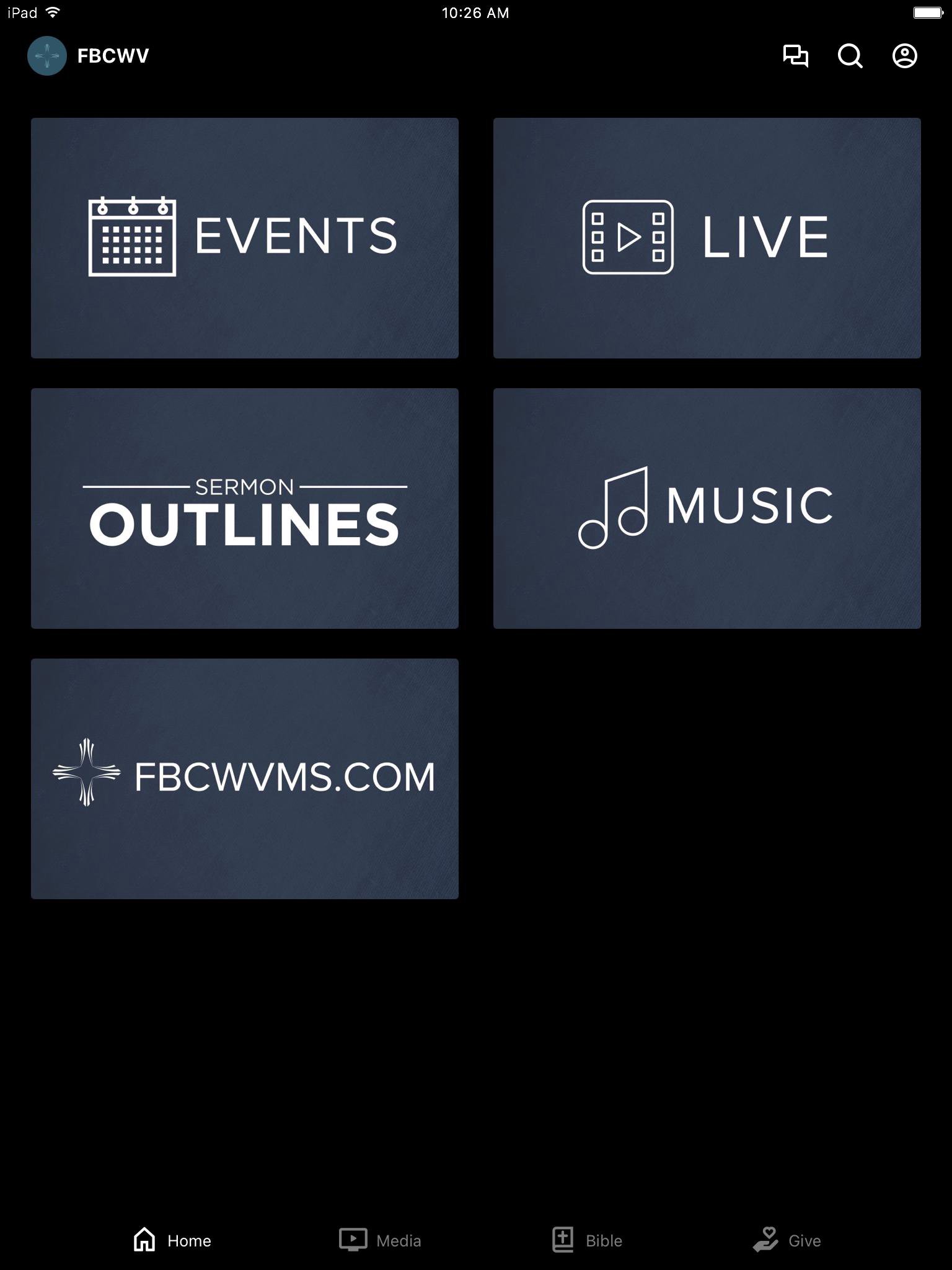Image resolution: width=952 pixels, height=1270 pixels.
Task: Open the messages chat icon
Action: pos(795,56)
